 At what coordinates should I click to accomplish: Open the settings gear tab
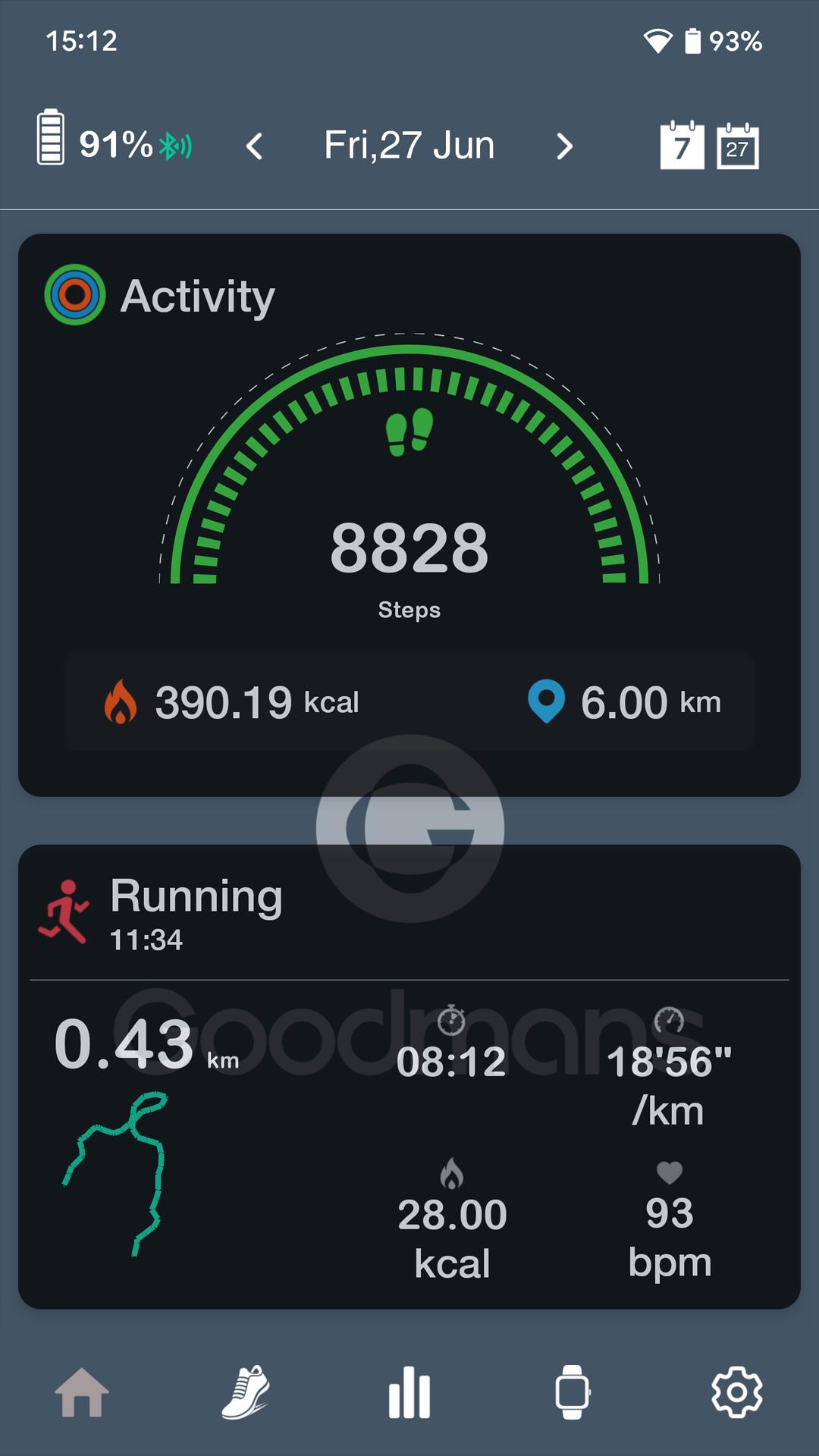(737, 1392)
